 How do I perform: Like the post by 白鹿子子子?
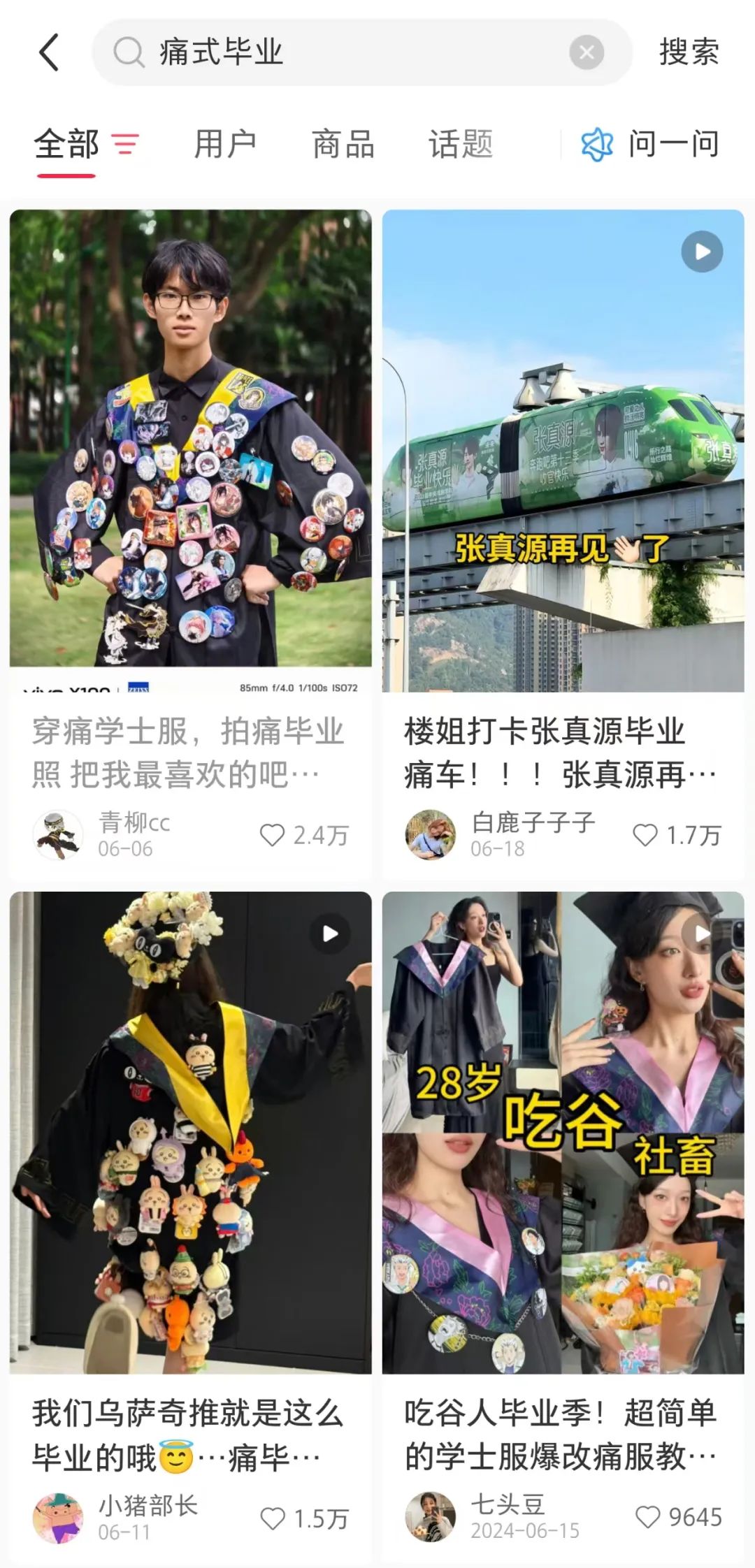[645, 835]
